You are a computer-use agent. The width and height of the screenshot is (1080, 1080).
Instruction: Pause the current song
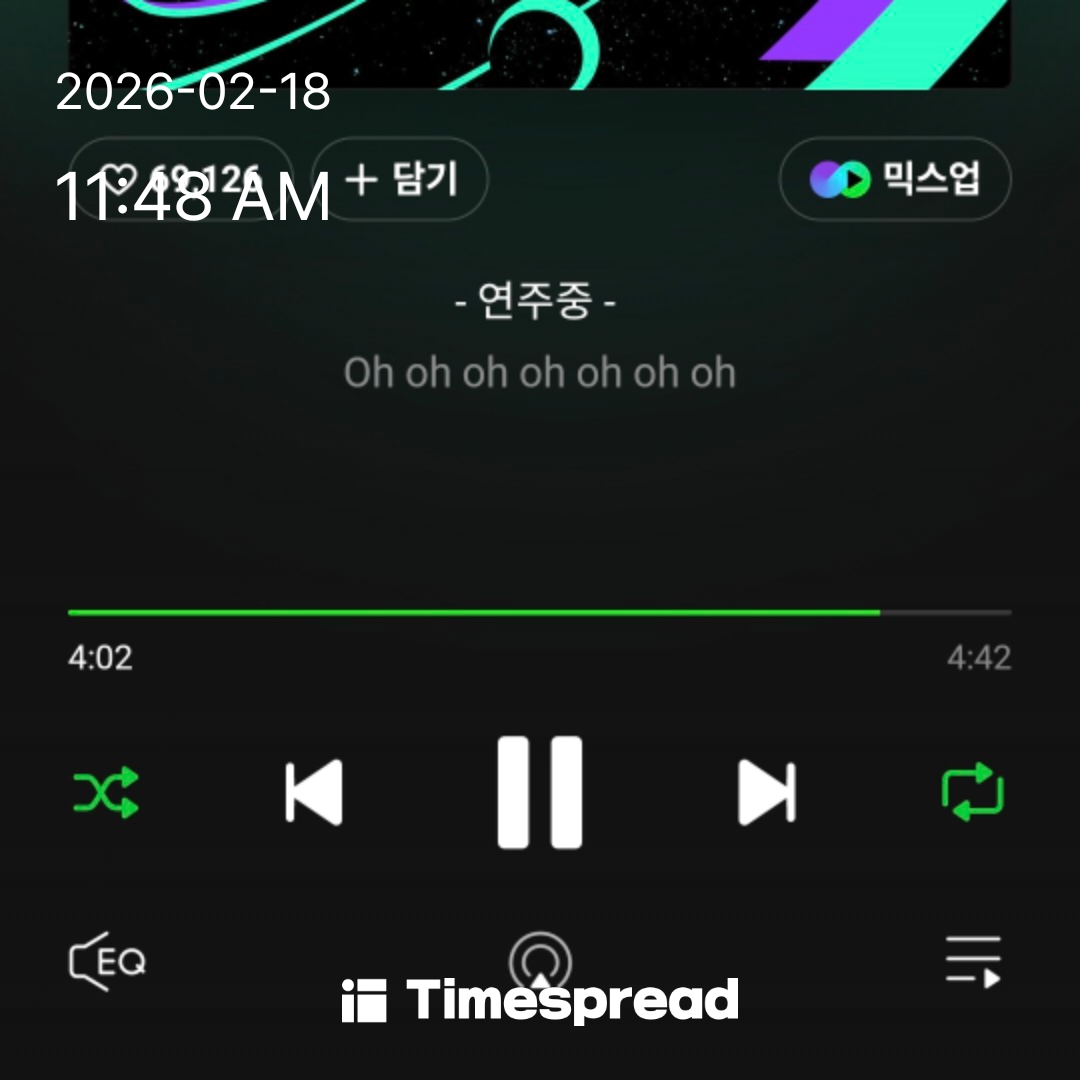pos(540,792)
